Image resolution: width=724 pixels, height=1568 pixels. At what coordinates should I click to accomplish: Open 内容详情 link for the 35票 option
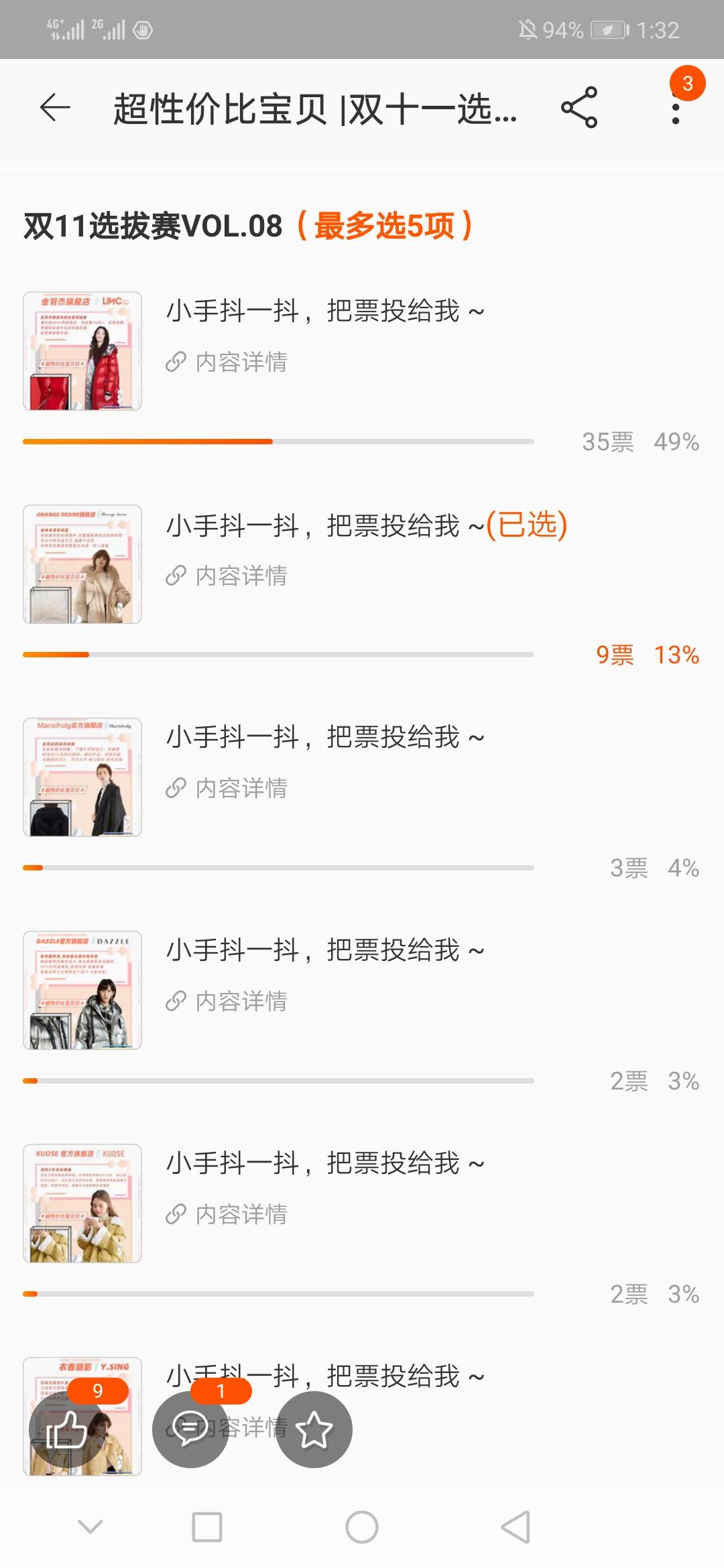click(x=227, y=362)
